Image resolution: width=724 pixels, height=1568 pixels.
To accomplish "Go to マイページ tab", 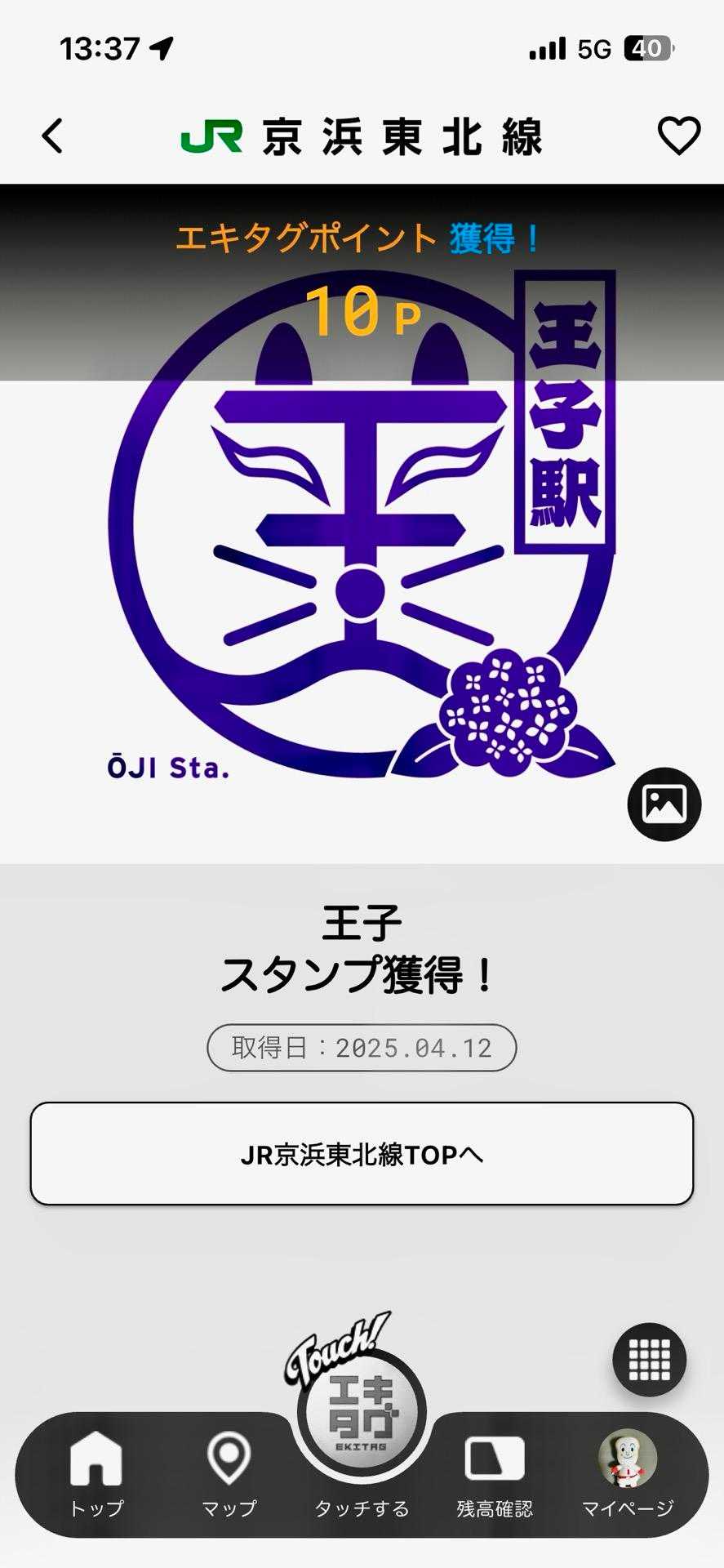I will [x=627, y=1474].
